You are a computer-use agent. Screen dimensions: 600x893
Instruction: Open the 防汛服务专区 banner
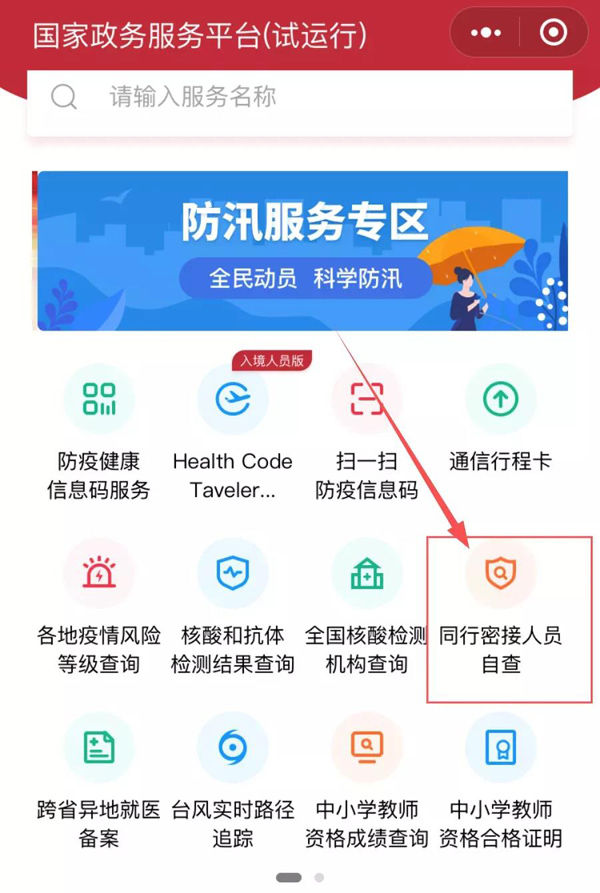pyautogui.click(x=300, y=250)
